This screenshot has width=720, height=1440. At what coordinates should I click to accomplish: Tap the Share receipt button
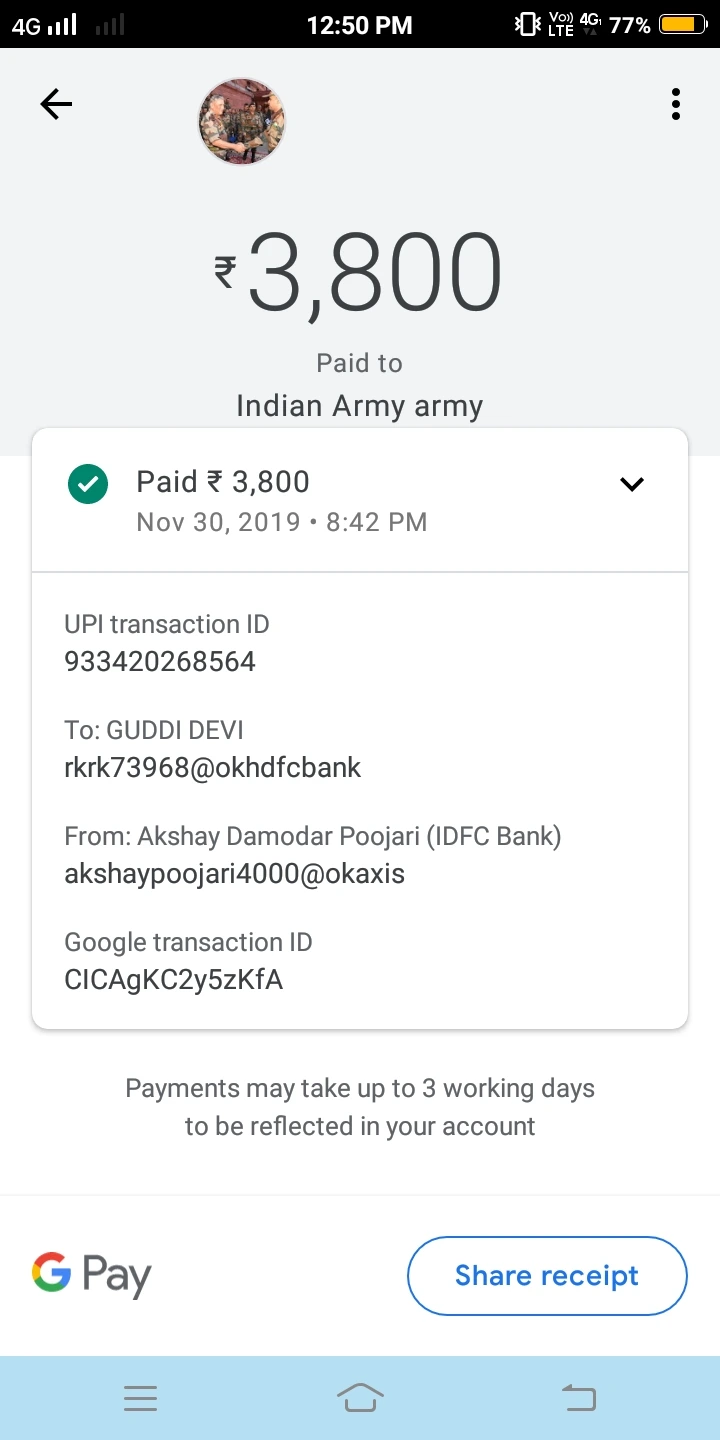[547, 1276]
